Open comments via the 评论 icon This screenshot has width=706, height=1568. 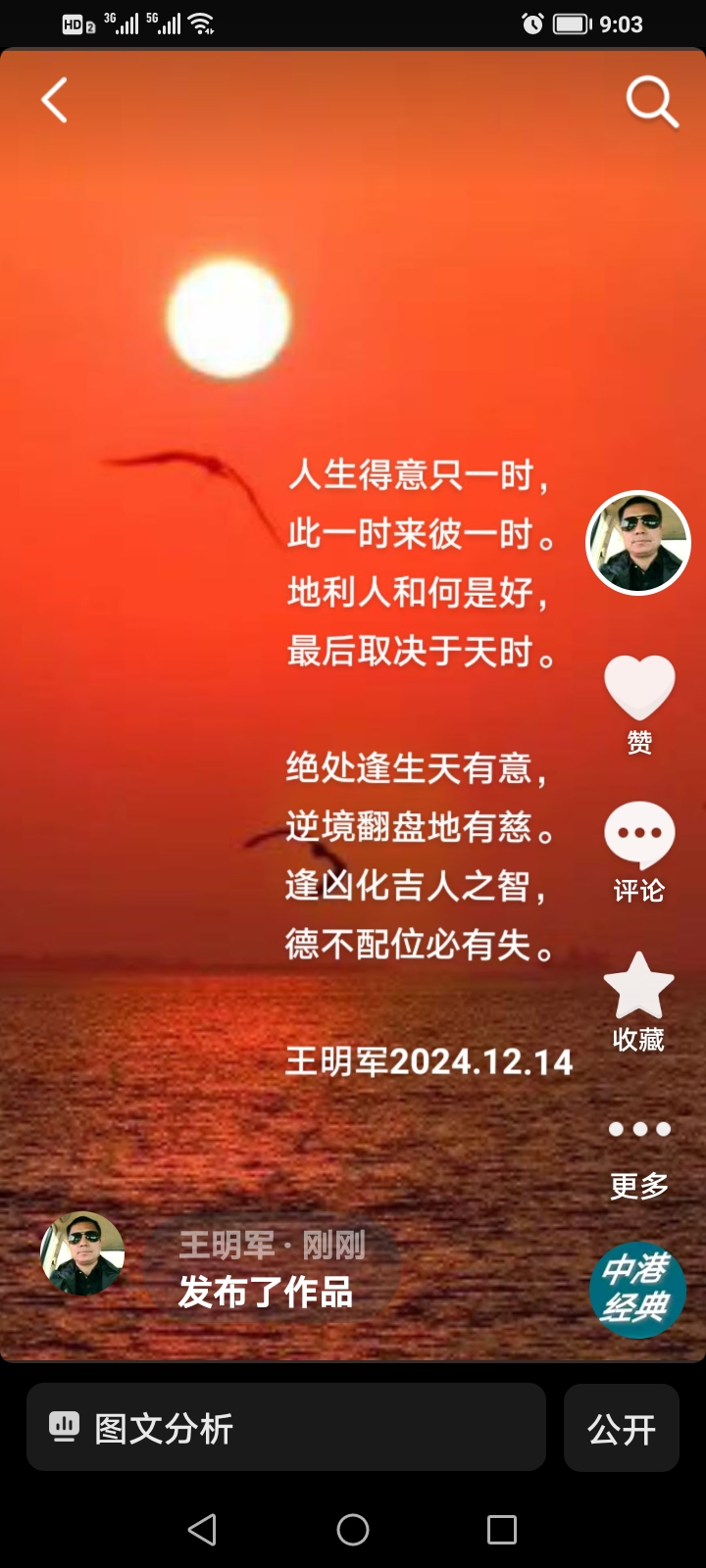638,834
